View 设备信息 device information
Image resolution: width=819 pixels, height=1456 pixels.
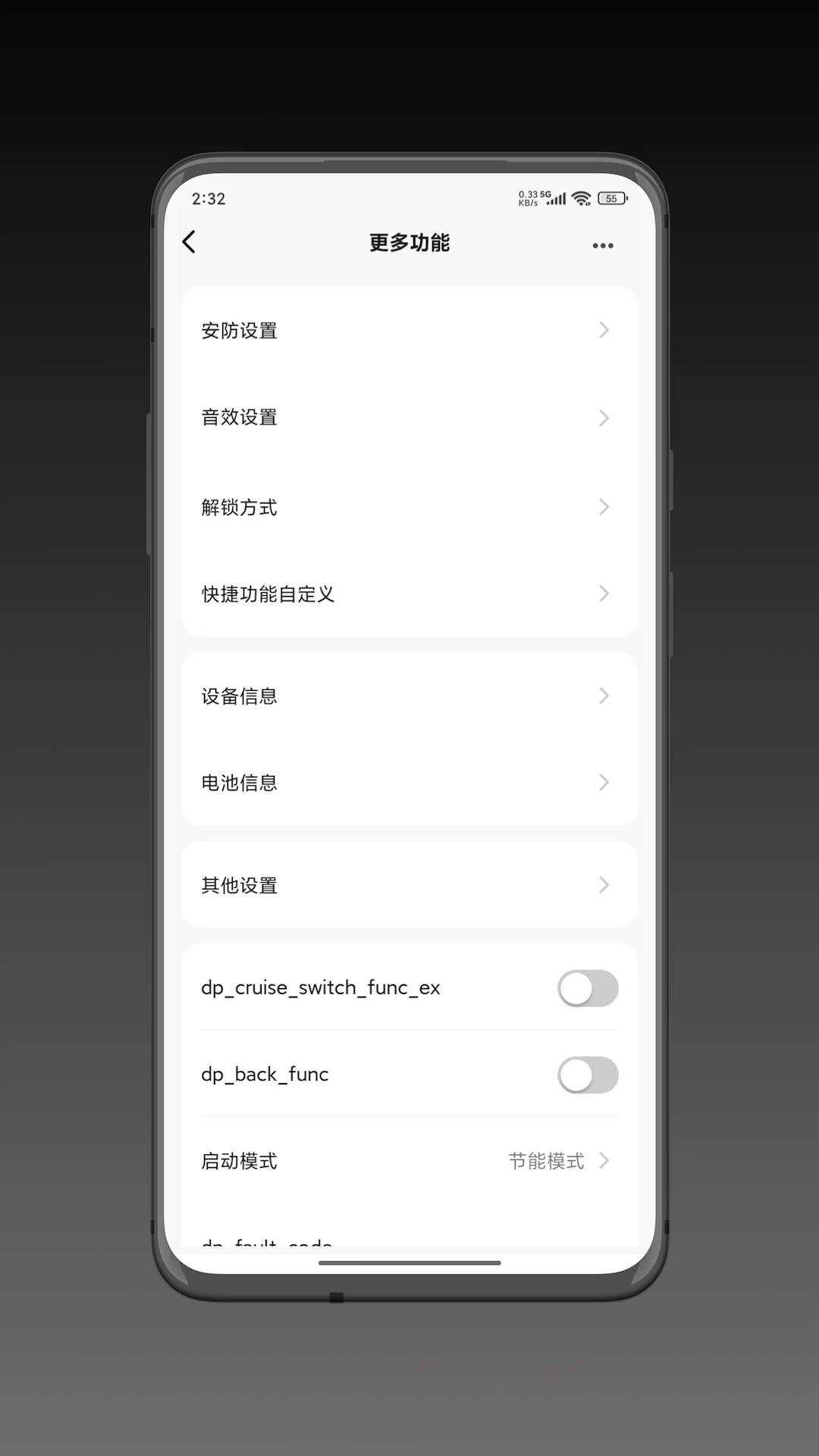409,696
